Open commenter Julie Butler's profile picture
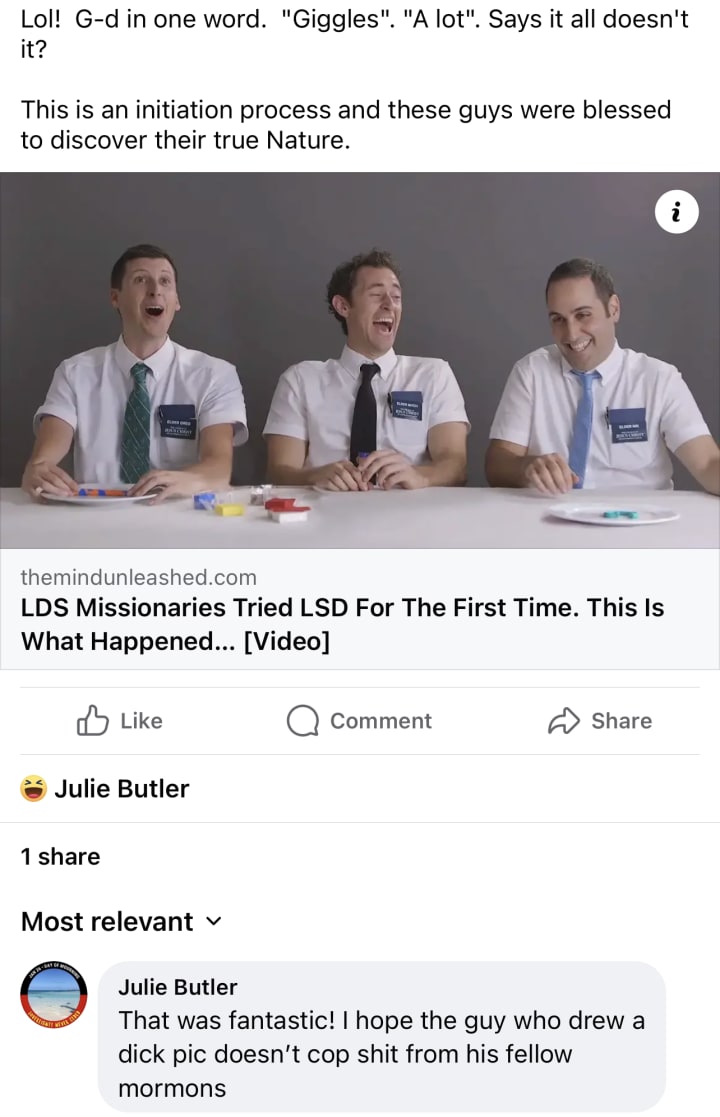This screenshot has width=720, height=1117. (x=53, y=995)
